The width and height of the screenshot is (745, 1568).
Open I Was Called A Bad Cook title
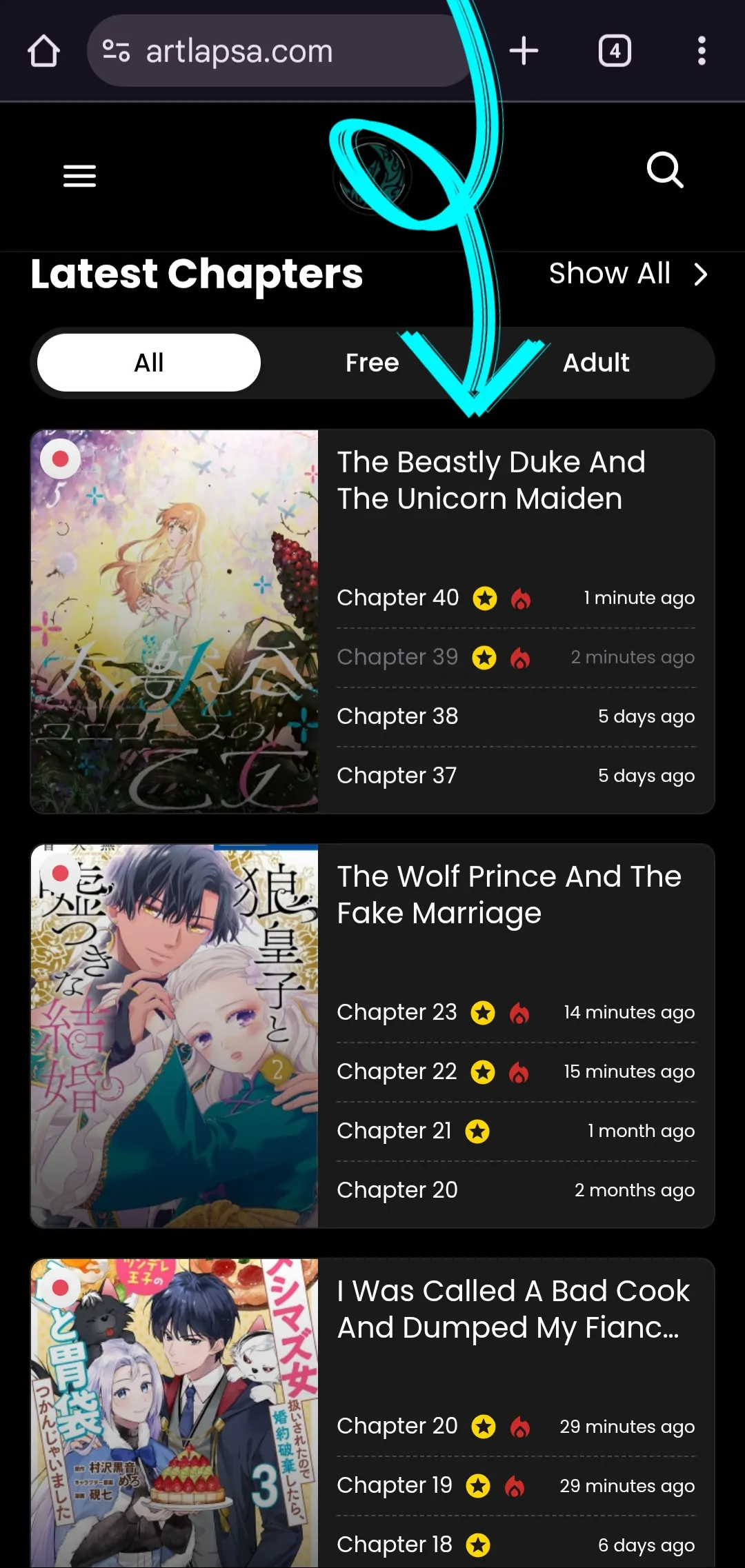click(513, 1309)
